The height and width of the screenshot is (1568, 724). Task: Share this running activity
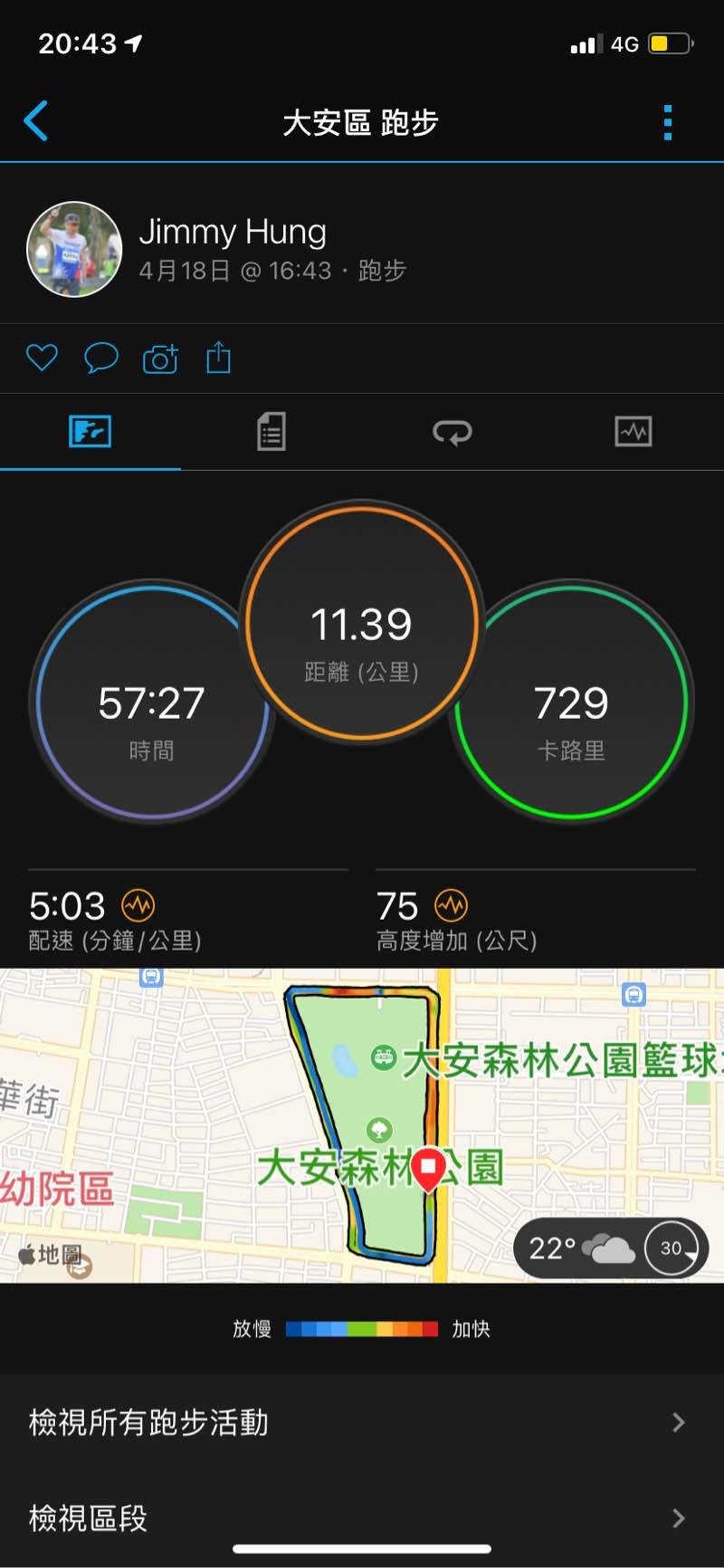(x=219, y=358)
